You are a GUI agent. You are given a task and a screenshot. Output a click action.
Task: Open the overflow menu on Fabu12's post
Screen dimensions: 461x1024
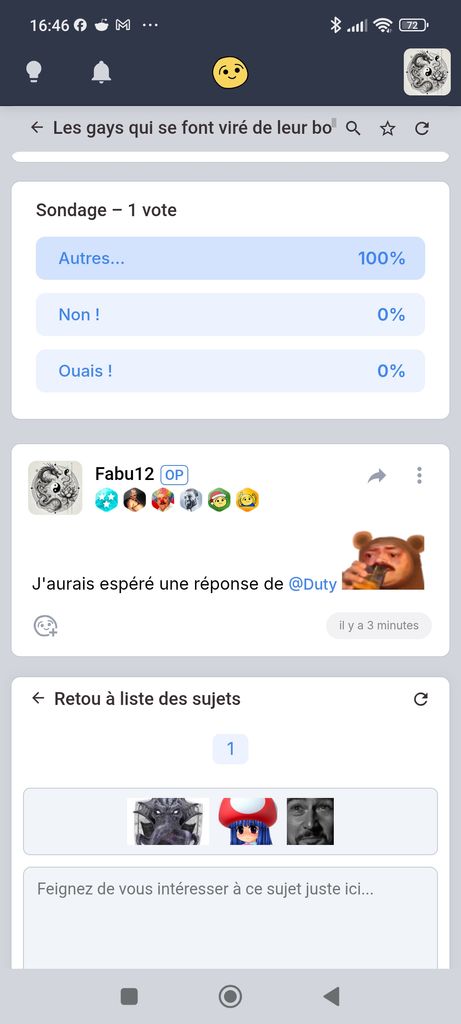click(419, 475)
